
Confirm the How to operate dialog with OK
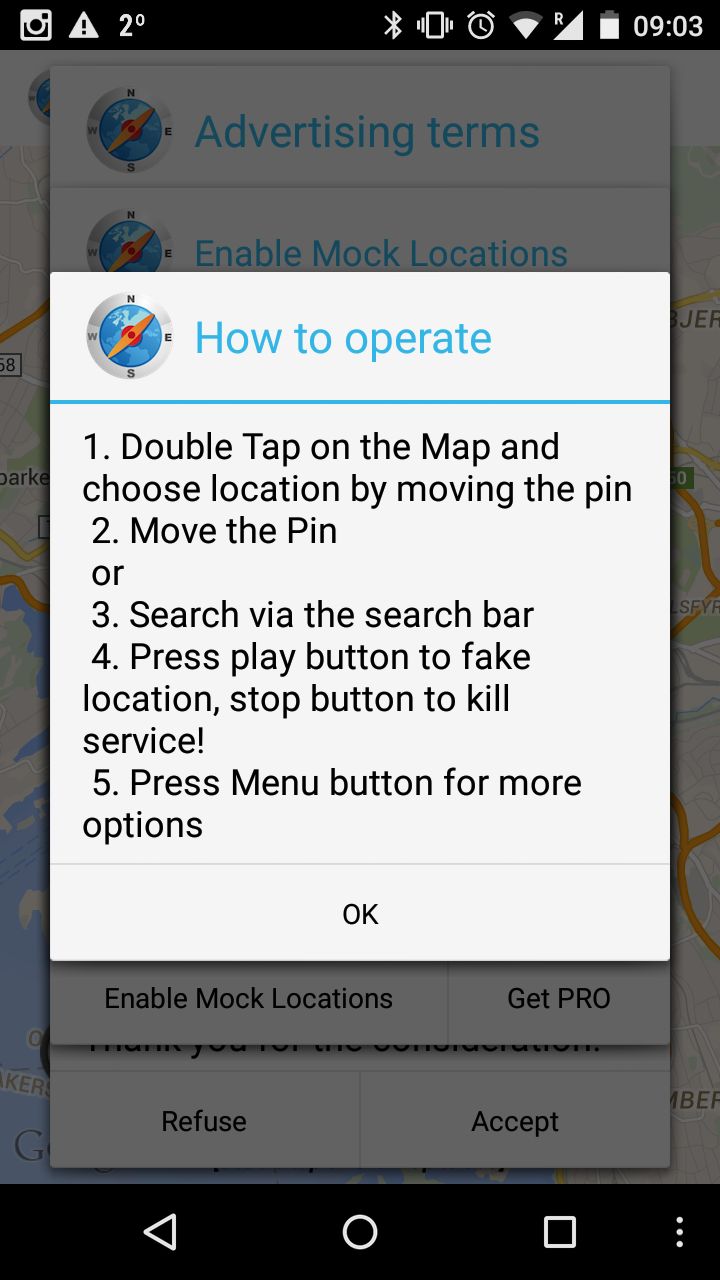point(360,913)
